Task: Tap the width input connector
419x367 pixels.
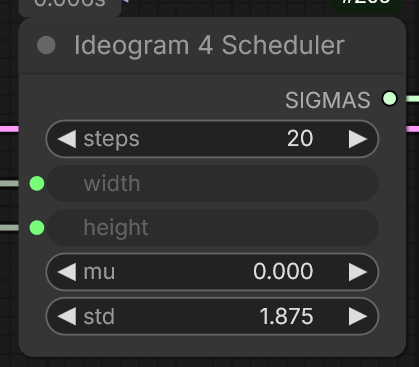Action: 37,183
